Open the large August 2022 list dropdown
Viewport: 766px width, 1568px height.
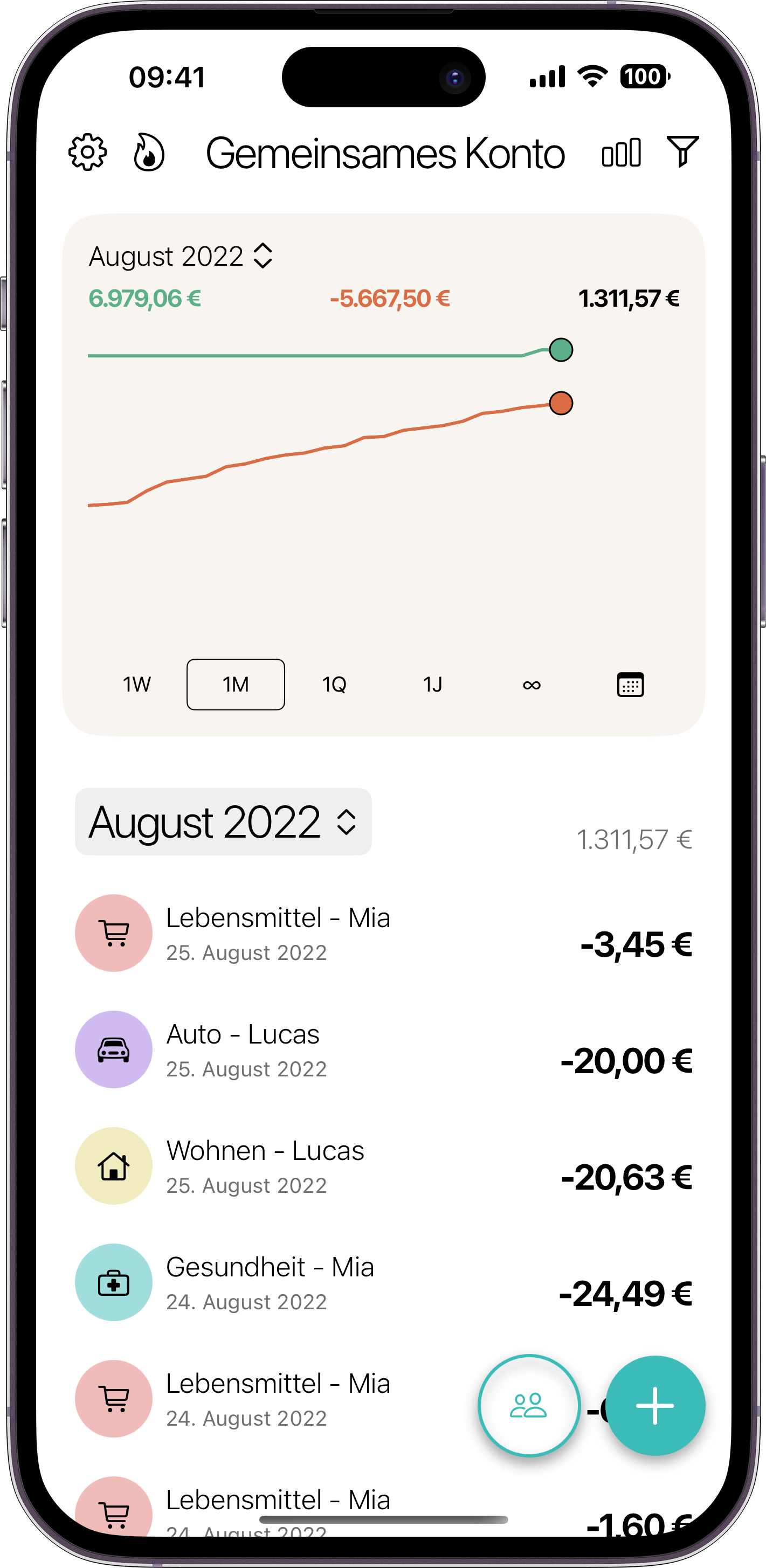pos(223,822)
